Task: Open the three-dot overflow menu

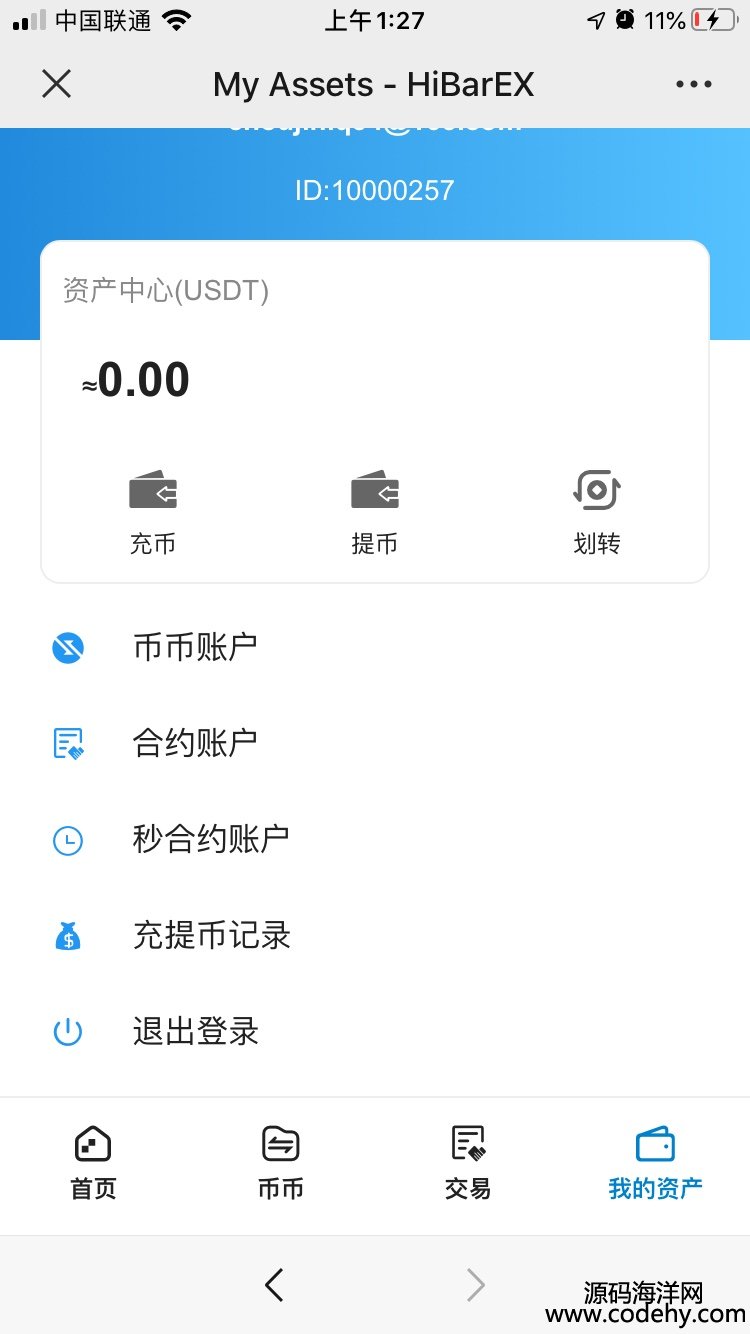Action: pos(693,84)
